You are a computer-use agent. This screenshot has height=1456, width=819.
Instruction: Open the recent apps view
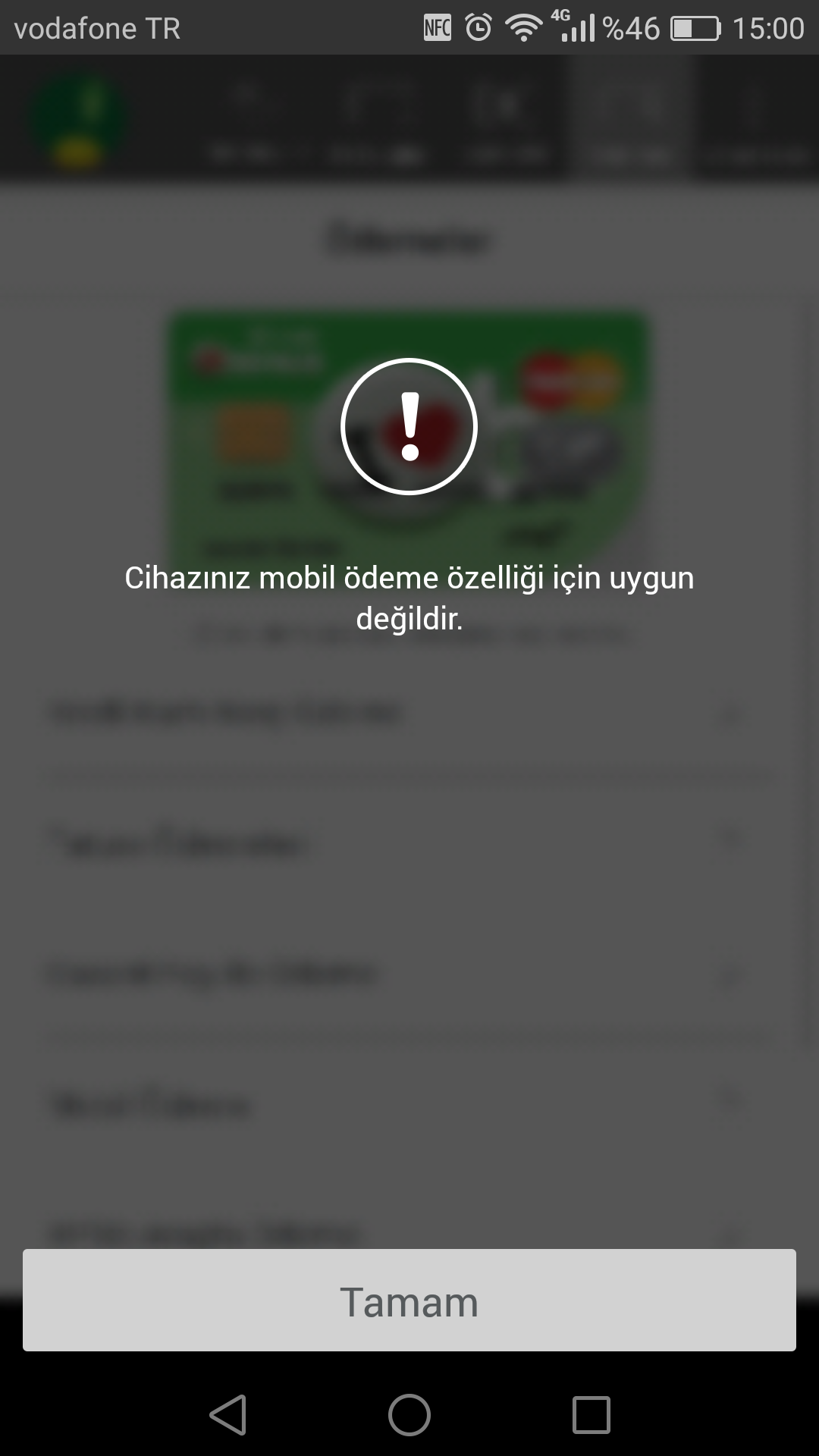(591, 1415)
